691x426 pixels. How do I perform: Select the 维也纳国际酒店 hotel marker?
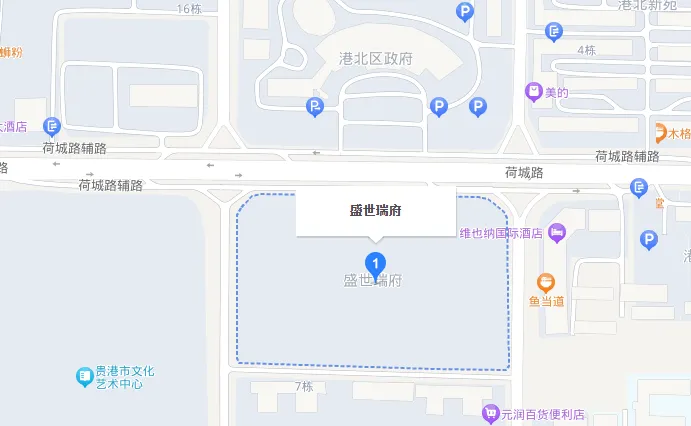[x=558, y=233]
